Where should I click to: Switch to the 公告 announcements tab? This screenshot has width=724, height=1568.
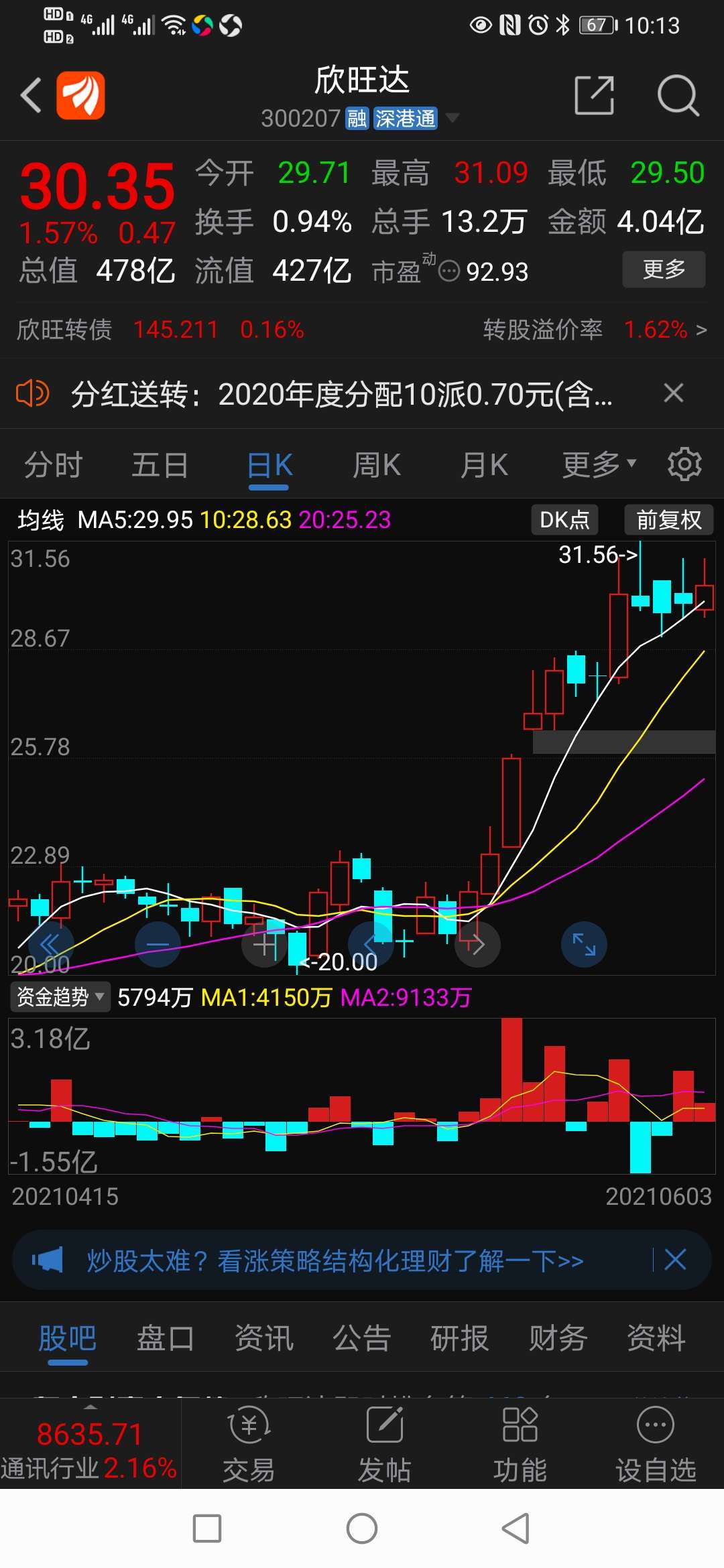(361, 1338)
